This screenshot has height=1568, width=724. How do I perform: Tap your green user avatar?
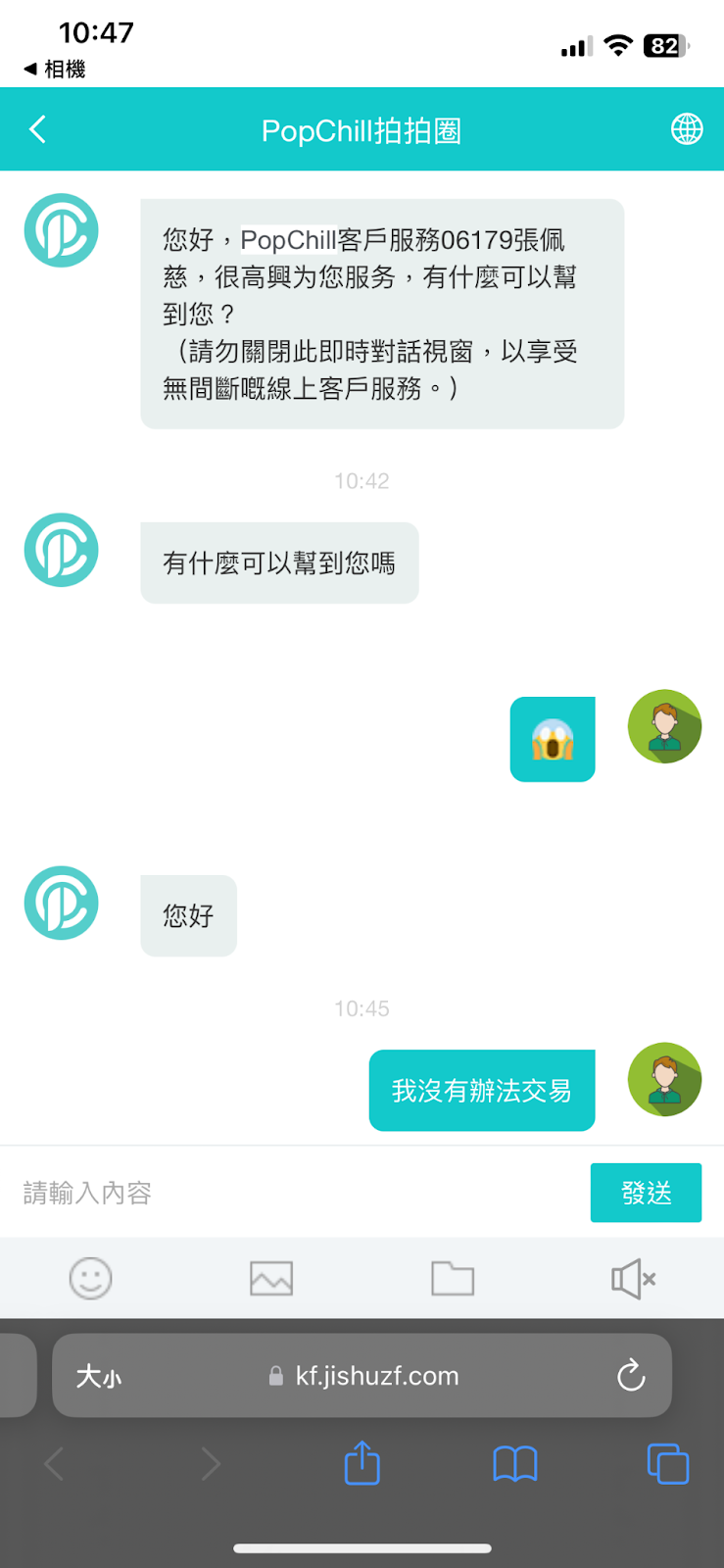[x=664, y=726]
